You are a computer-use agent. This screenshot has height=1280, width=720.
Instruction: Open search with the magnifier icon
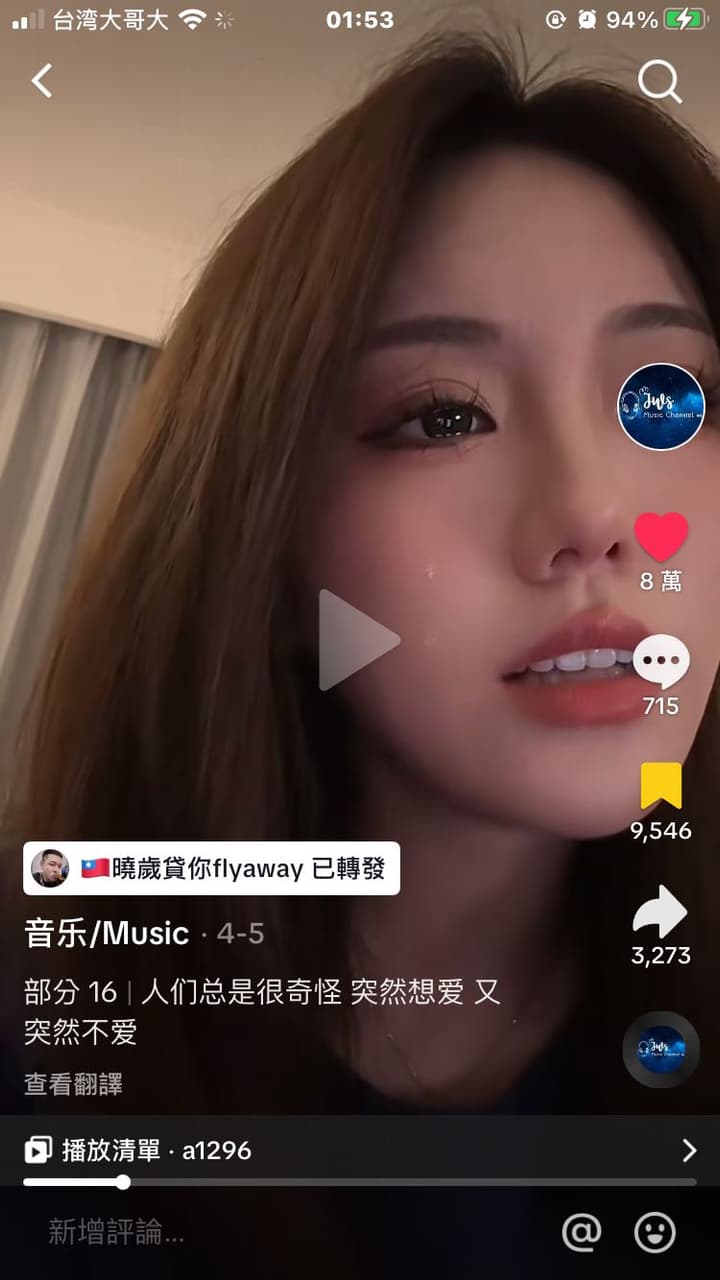pyautogui.click(x=659, y=82)
